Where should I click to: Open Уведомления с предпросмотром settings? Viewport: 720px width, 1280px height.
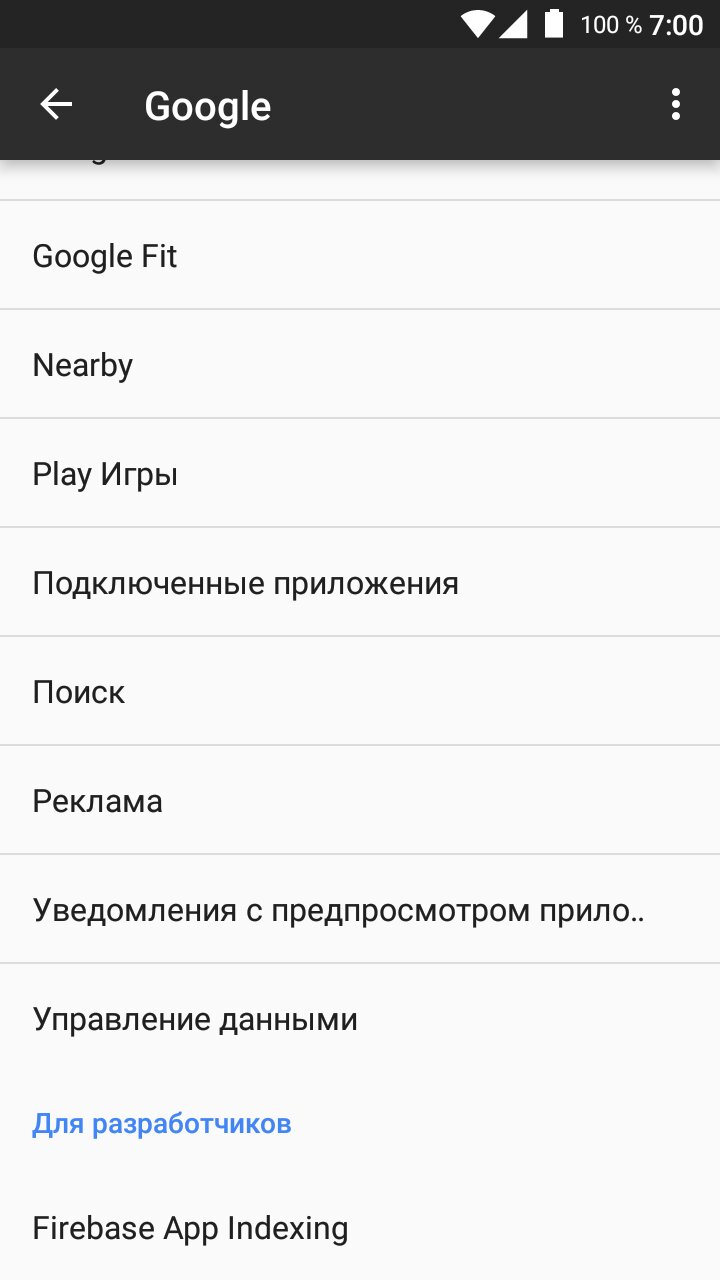click(x=360, y=910)
